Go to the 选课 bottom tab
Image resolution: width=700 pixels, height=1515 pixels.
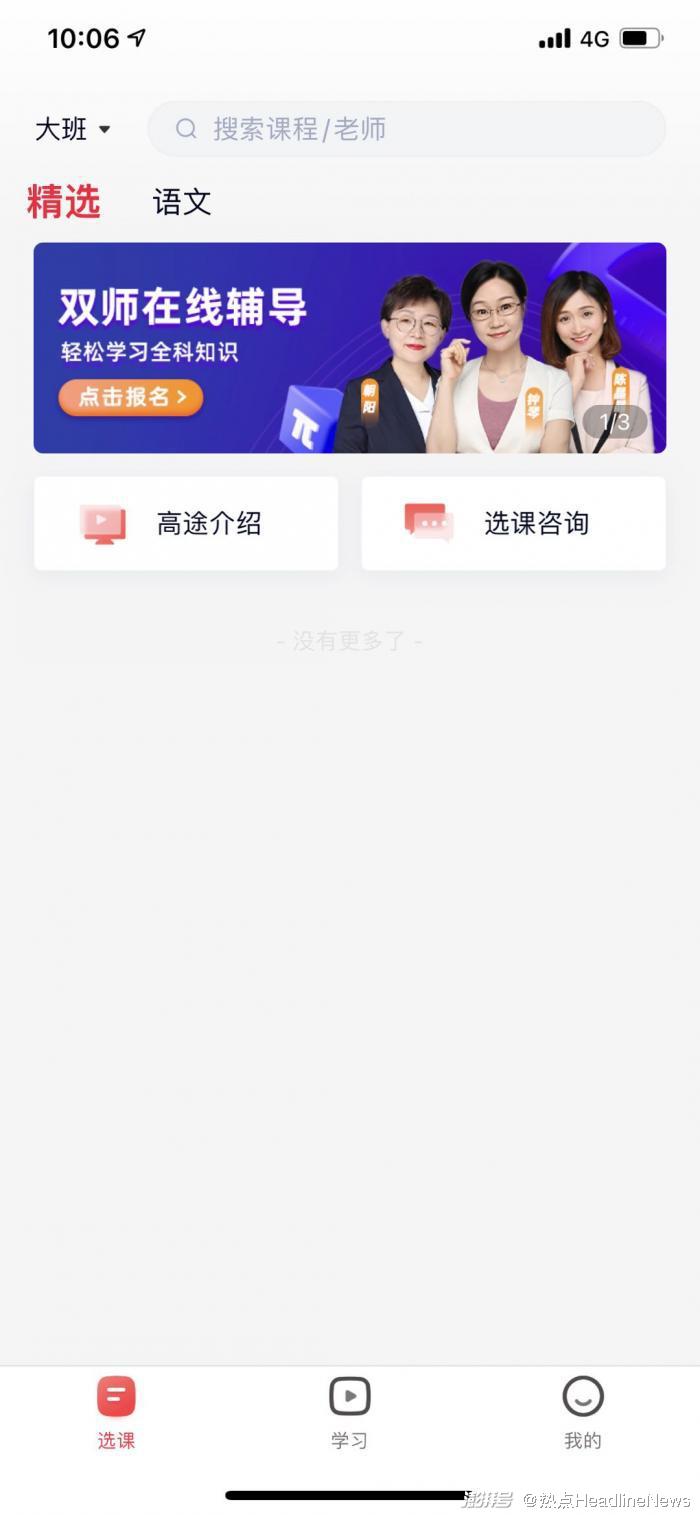(x=116, y=1412)
